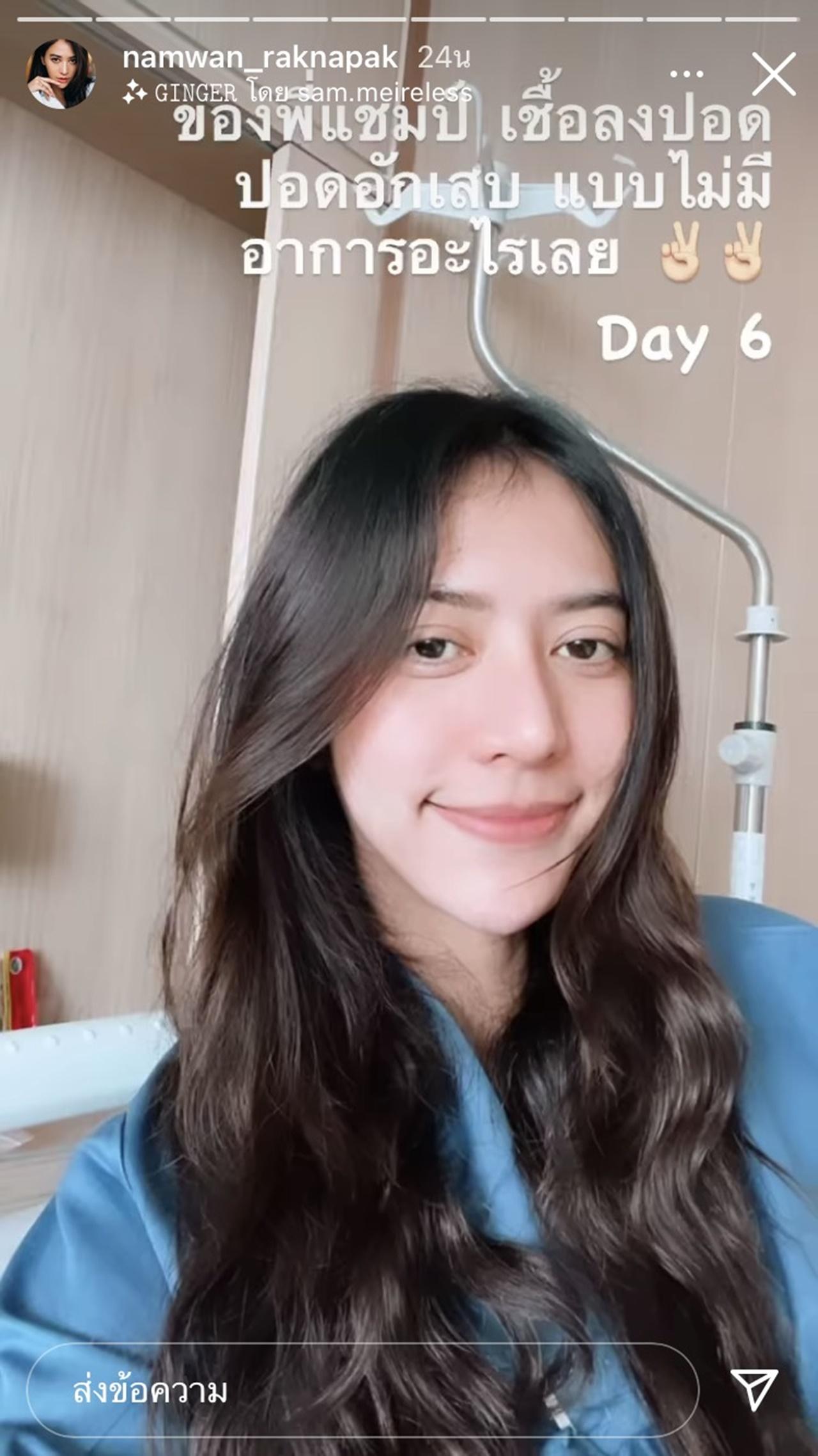Open the GINGER effect by sam.meireless

tap(297, 94)
